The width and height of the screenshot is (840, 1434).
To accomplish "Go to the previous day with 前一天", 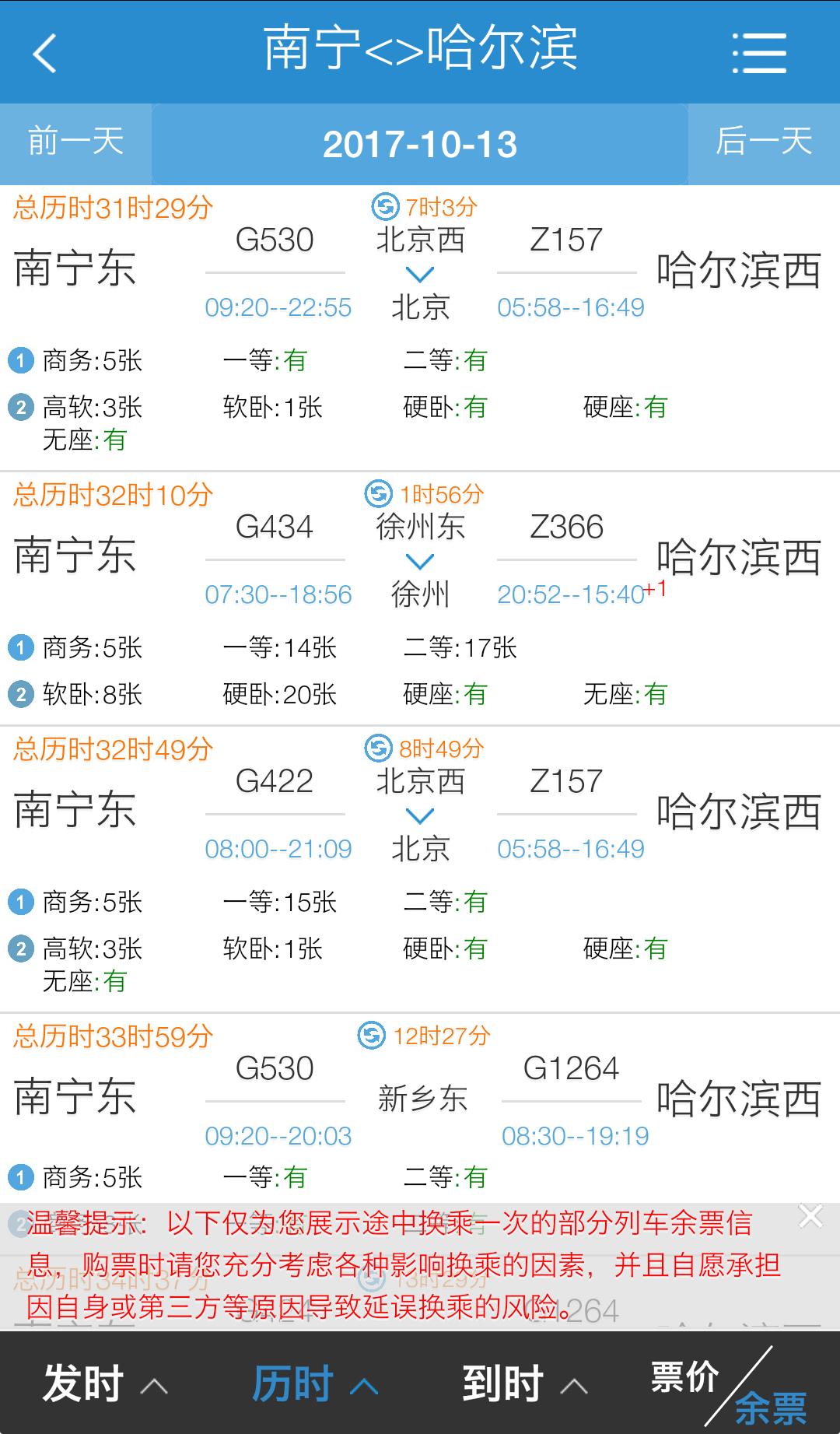I will (x=74, y=143).
